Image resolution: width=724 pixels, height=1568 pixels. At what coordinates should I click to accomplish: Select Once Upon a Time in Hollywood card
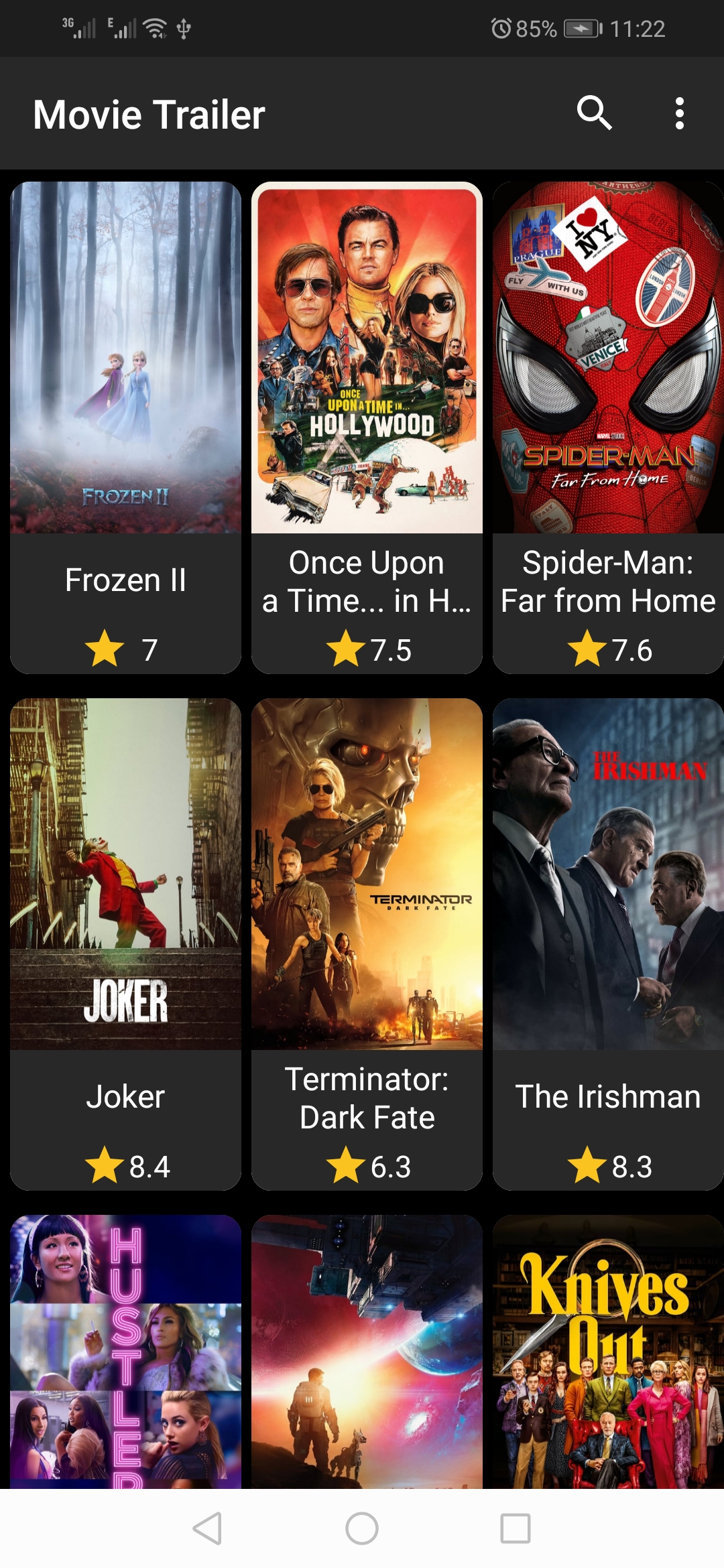[367, 428]
